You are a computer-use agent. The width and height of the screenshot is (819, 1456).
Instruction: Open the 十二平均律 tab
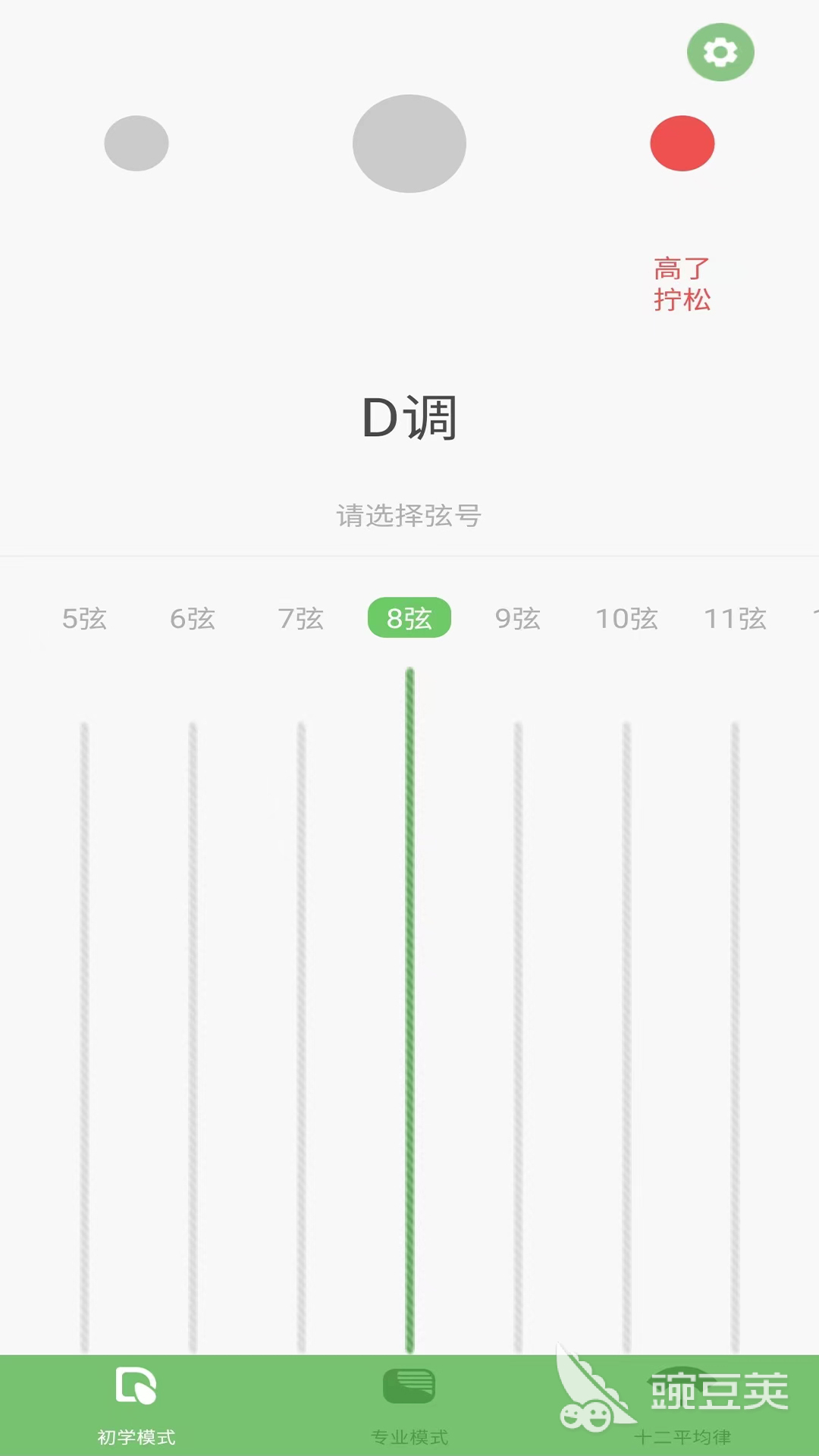coord(682,1404)
